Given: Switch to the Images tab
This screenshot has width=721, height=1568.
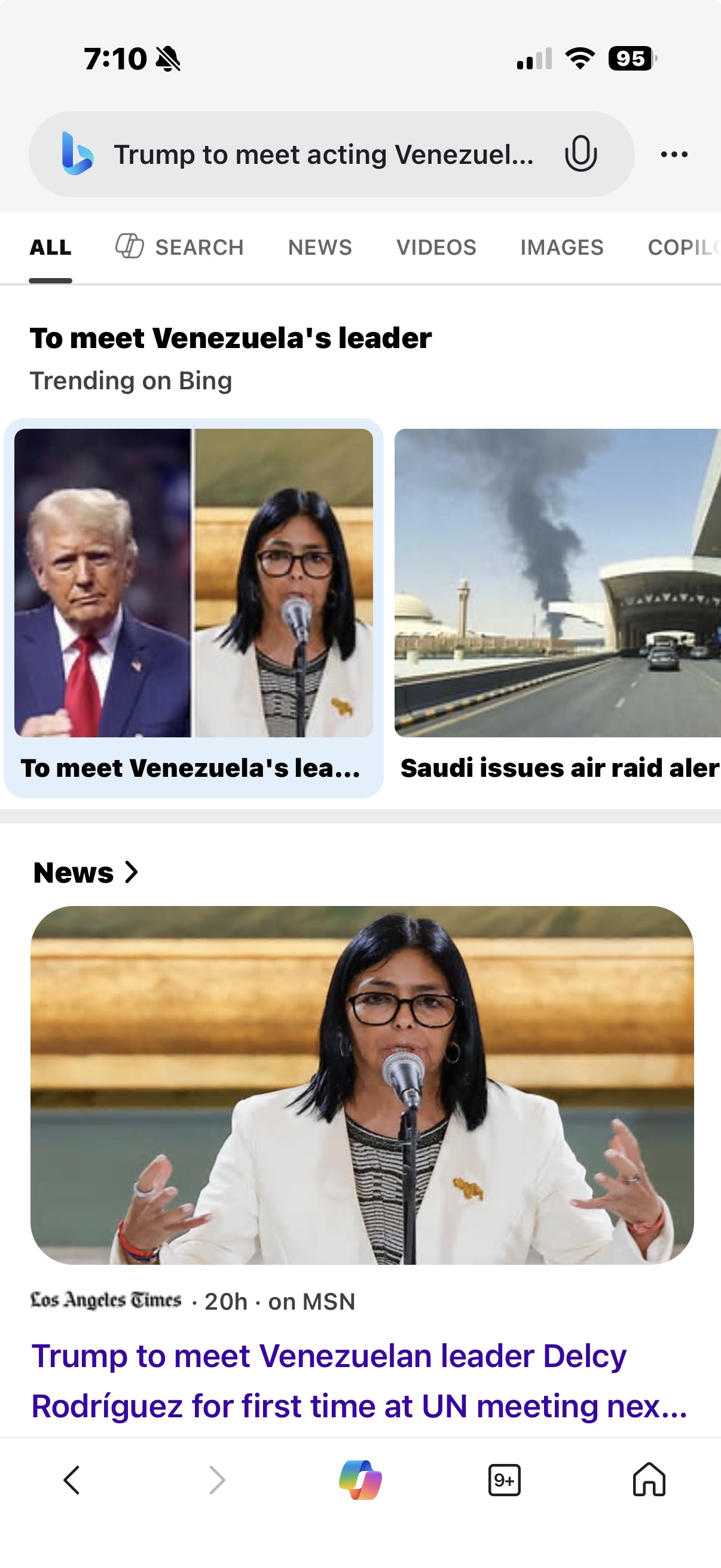Looking at the screenshot, I should point(562,247).
